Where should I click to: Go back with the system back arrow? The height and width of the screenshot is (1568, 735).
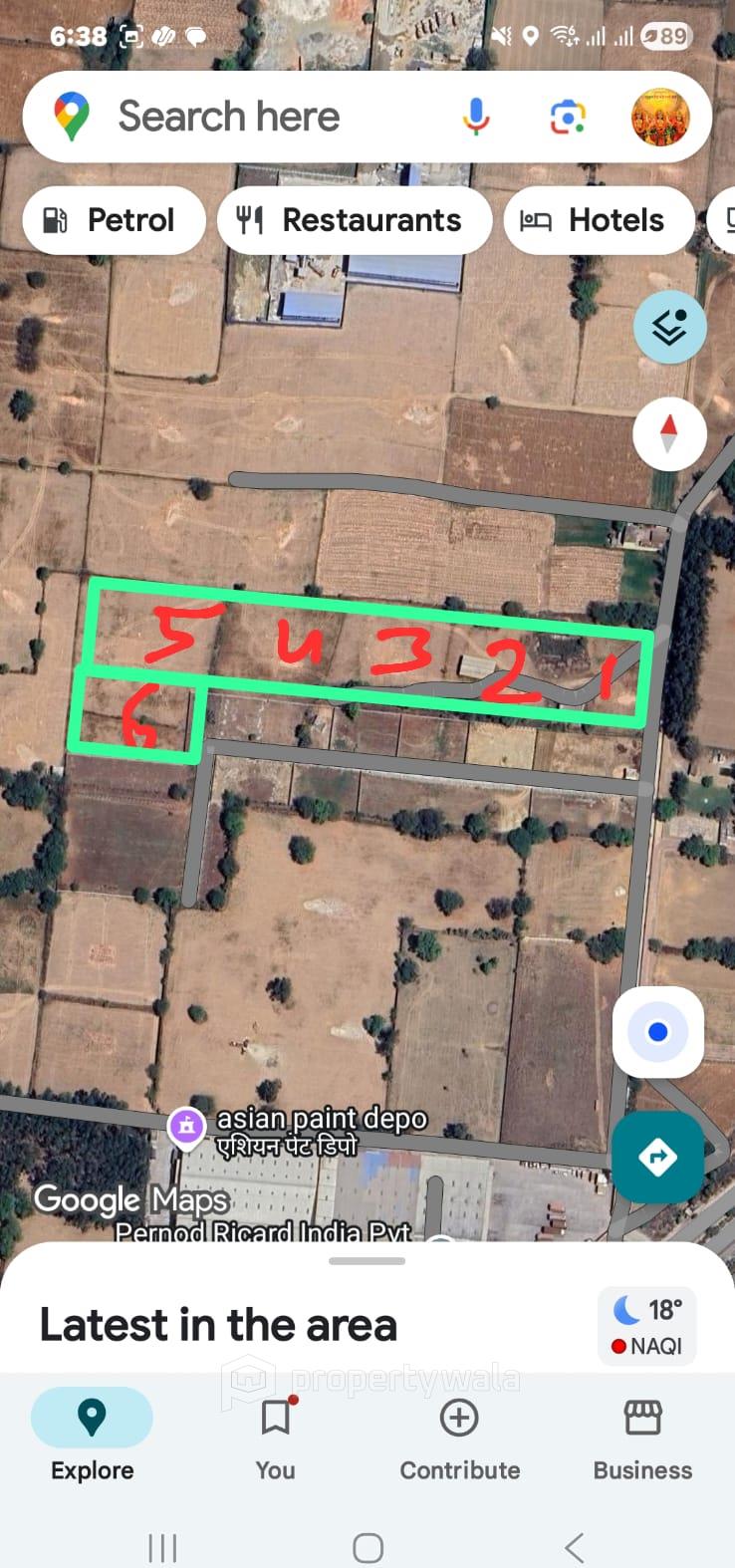(x=574, y=1547)
